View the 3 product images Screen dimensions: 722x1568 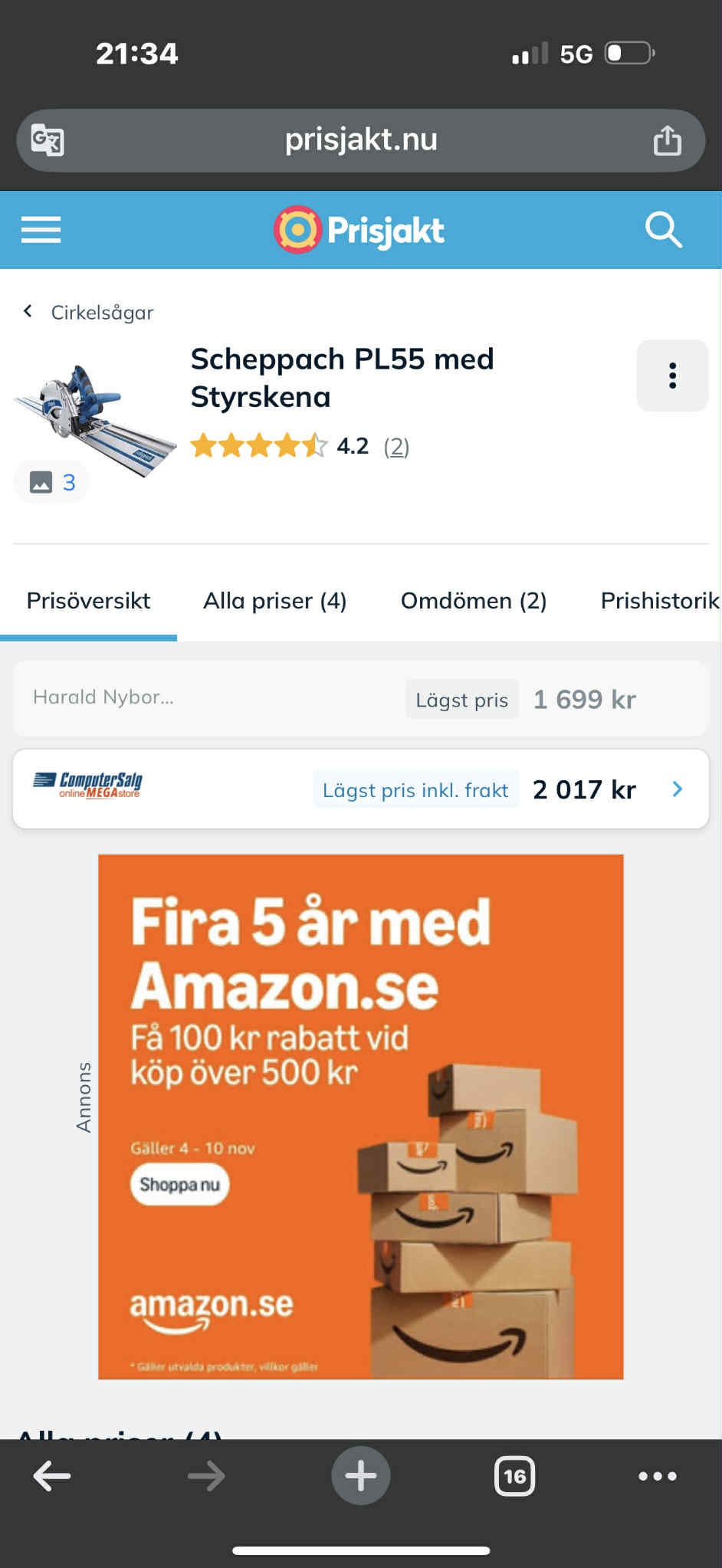[x=51, y=482]
